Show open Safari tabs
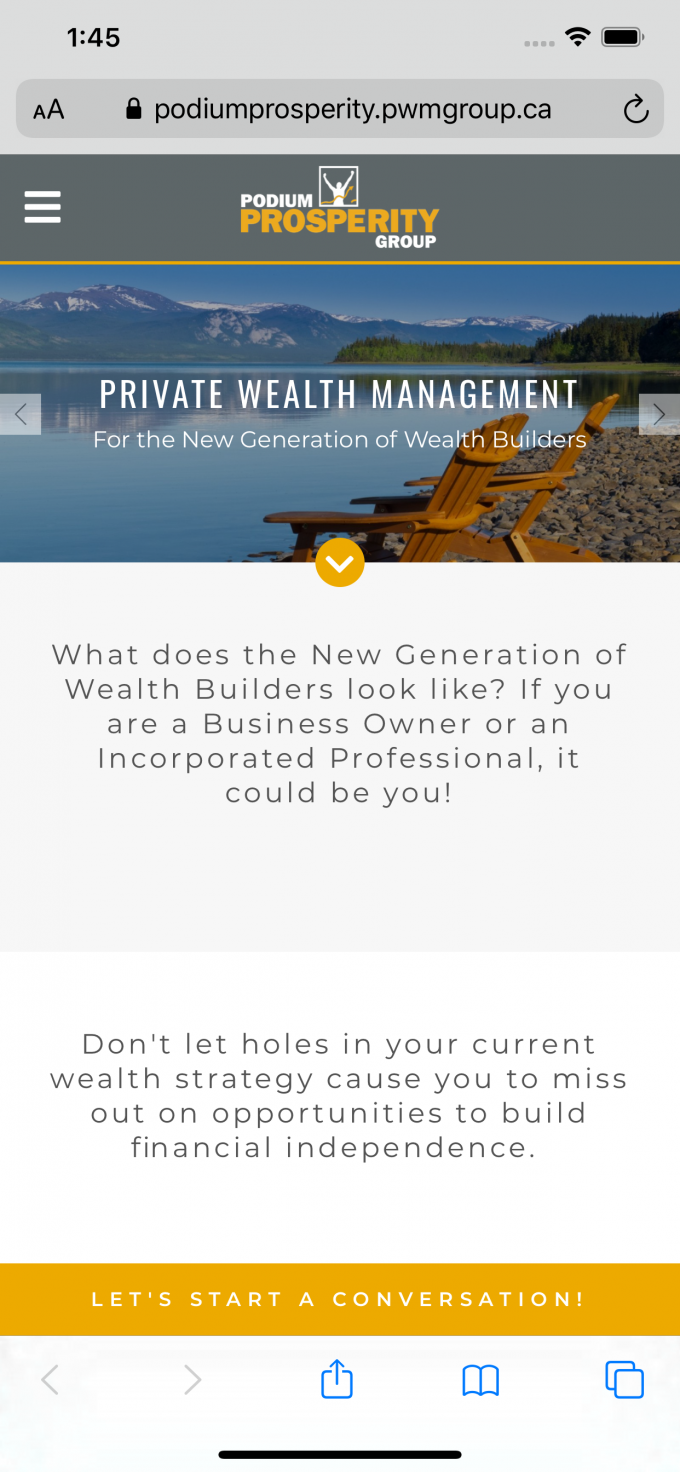680x1472 pixels. pyautogui.click(x=624, y=1380)
